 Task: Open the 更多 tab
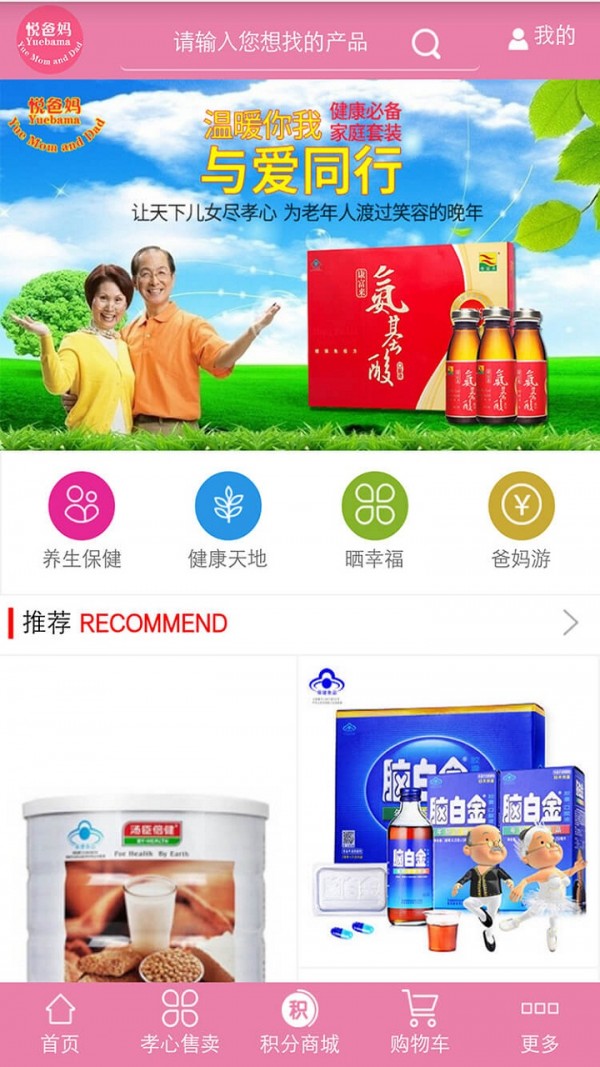tap(540, 1024)
